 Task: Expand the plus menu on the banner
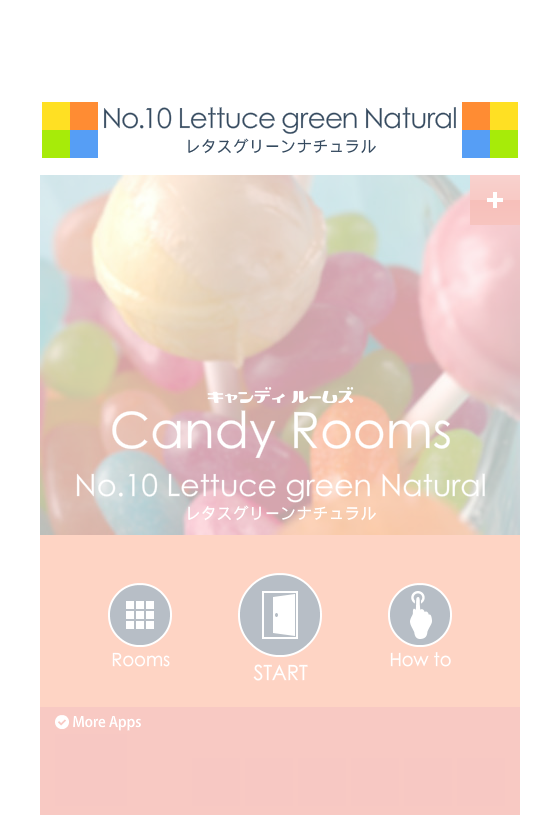tap(494, 200)
